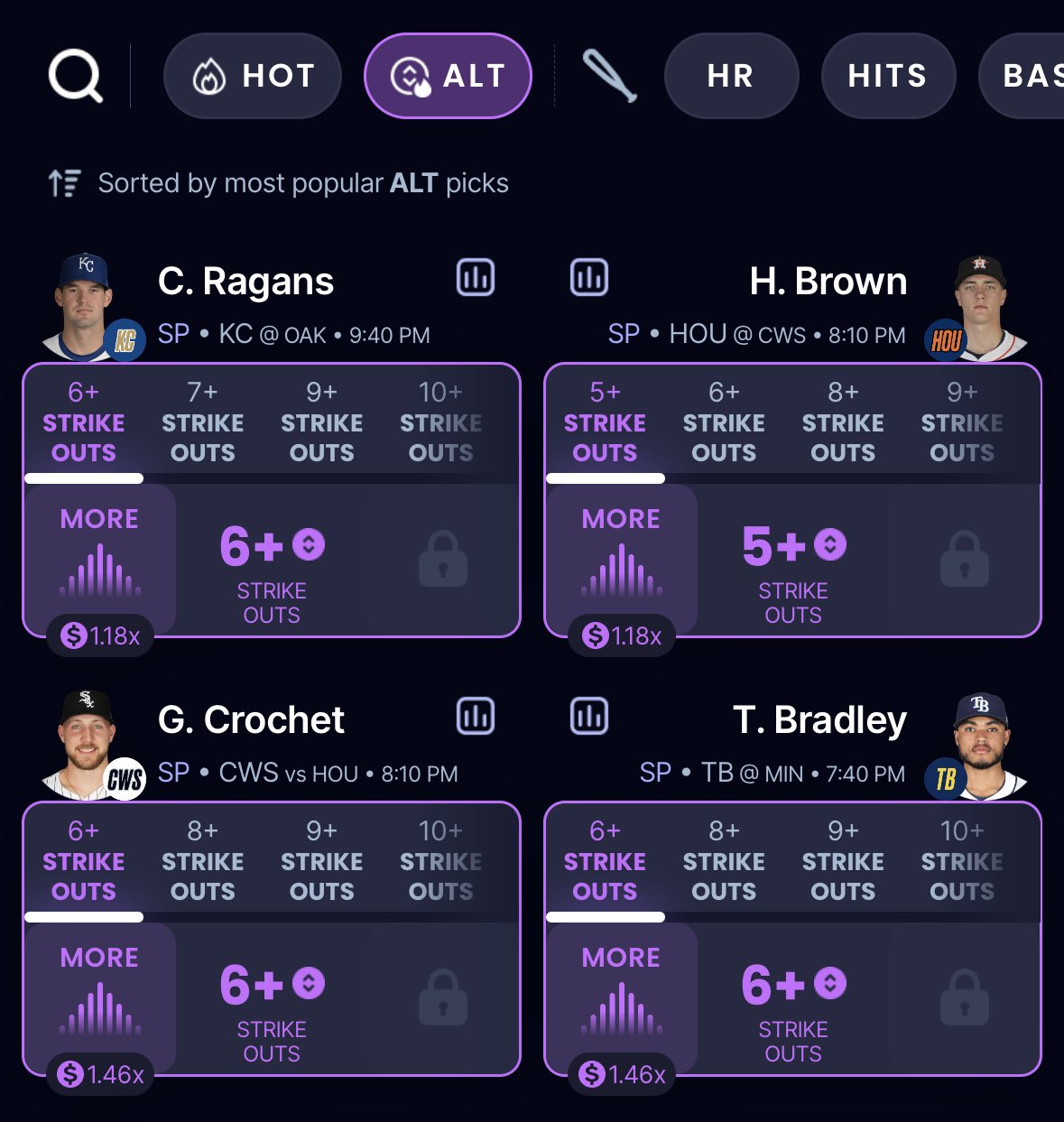Switch C. Ragans to 7+ strikeouts
Image resolution: width=1064 pixels, height=1122 pixels.
click(x=202, y=422)
